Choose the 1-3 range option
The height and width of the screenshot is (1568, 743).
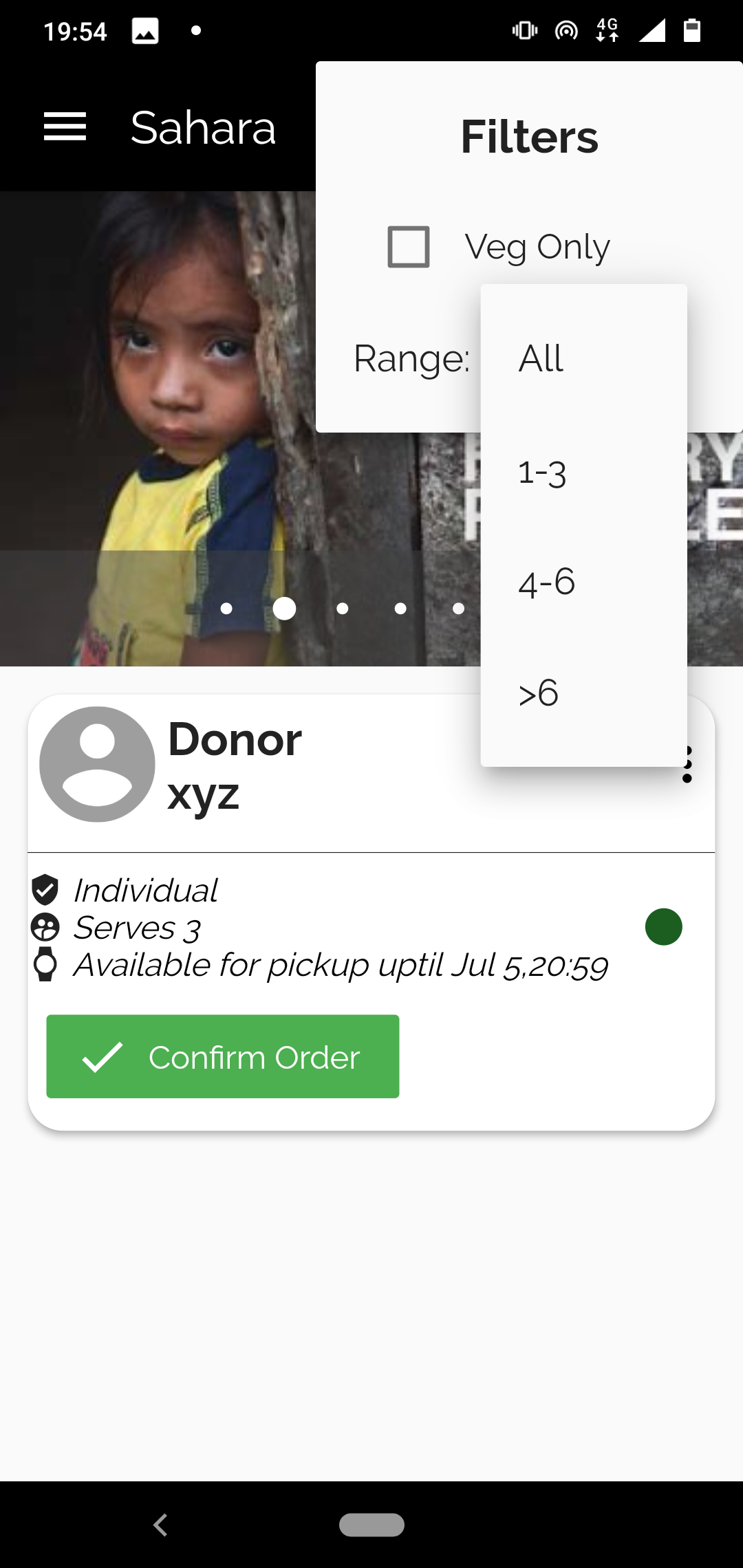pyautogui.click(x=542, y=472)
